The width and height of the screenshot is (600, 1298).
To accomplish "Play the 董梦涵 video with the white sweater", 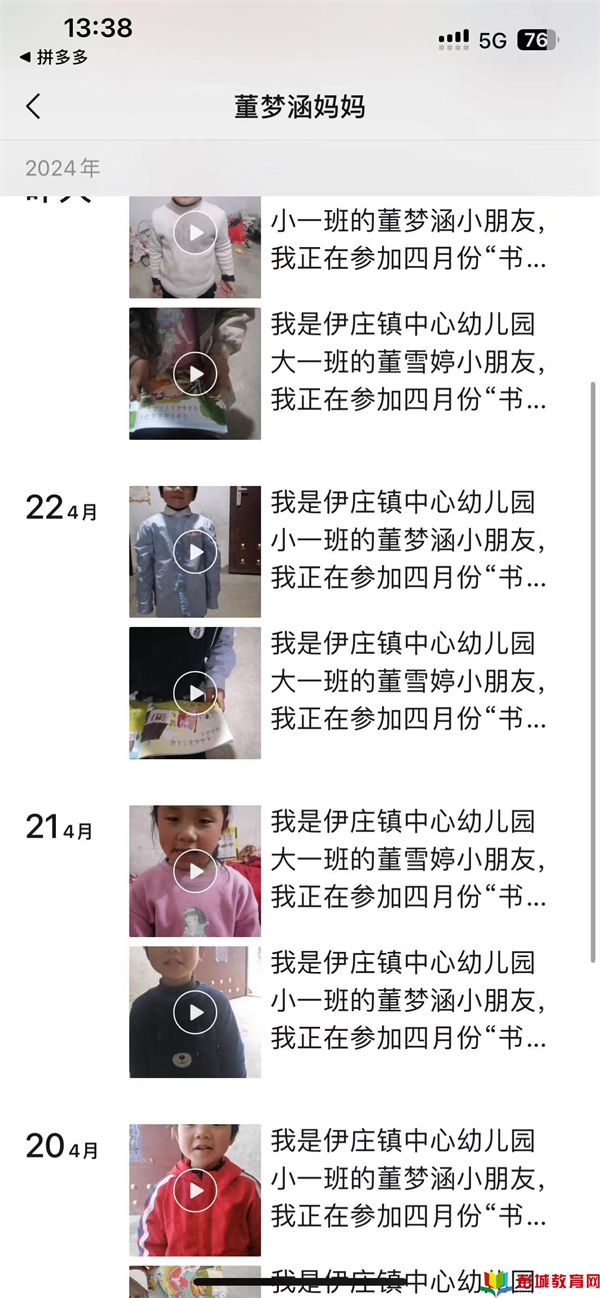I will click(x=195, y=234).
